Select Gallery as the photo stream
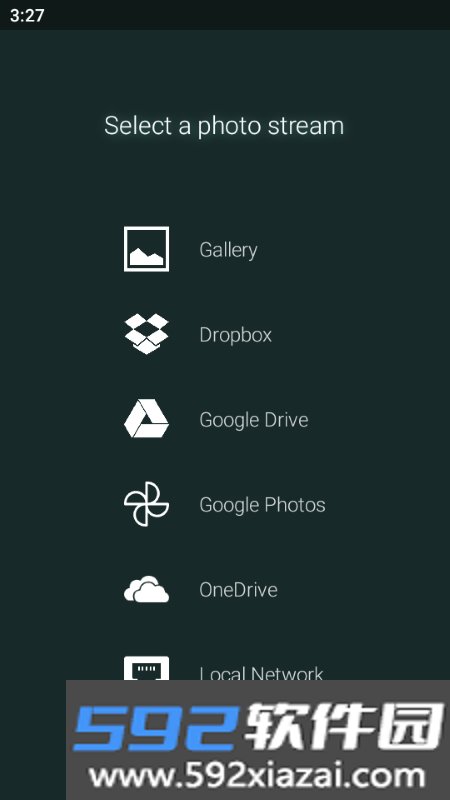The width and height of the screenshot is (450, 800). (224, 249)
